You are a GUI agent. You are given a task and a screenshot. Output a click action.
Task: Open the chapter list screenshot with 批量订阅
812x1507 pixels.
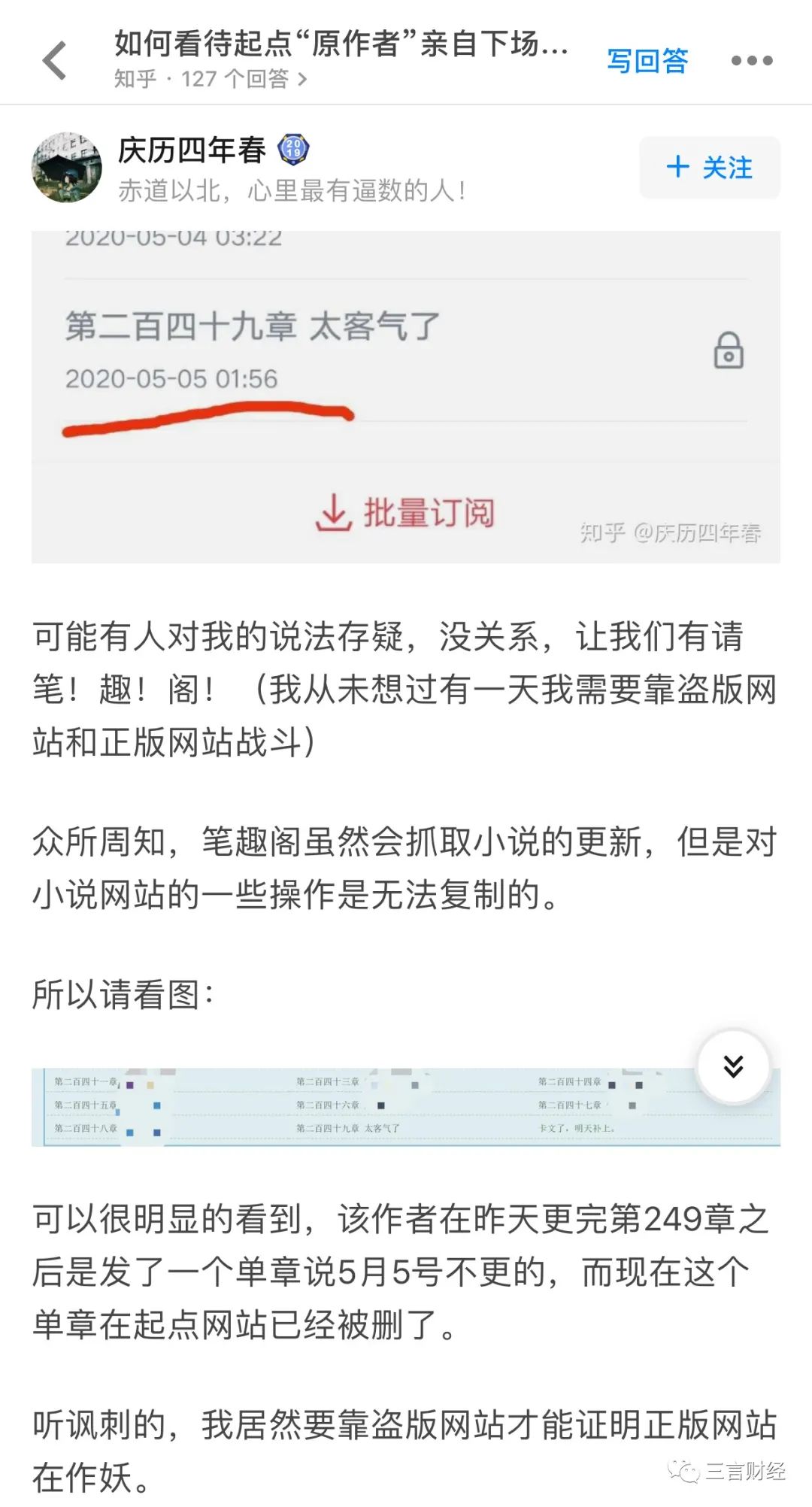[x=405, y=397]
